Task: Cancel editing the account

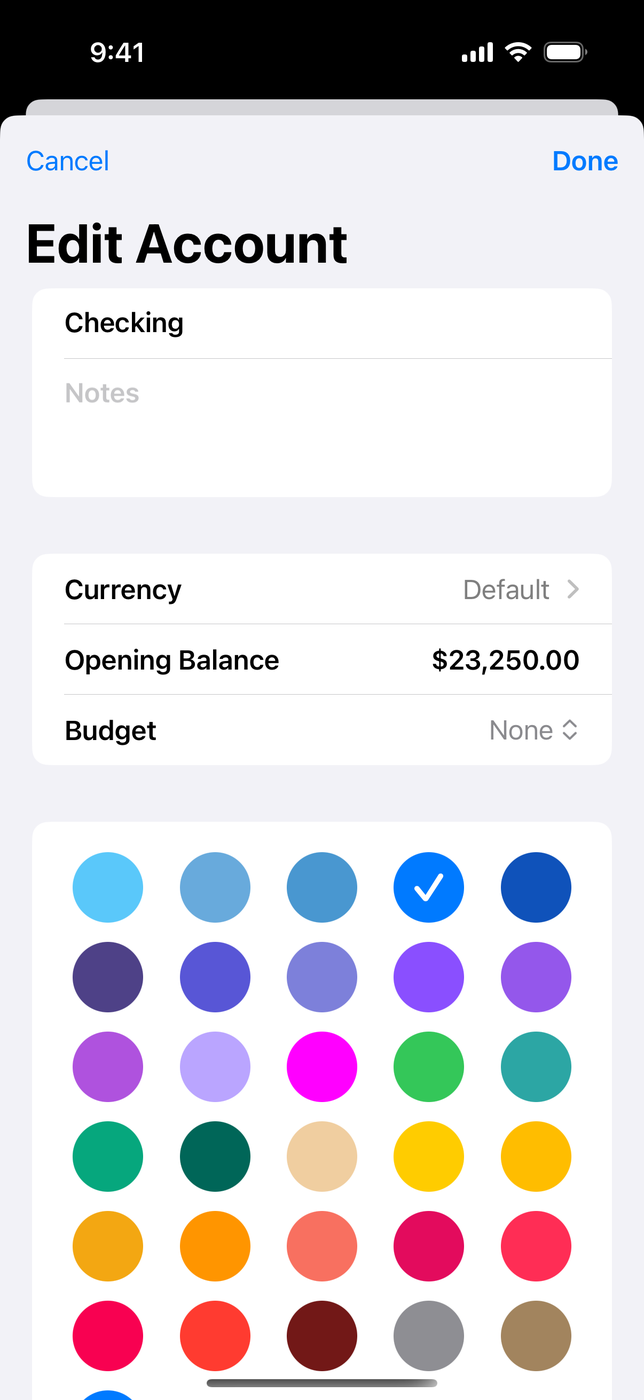Action: [67, 161]
